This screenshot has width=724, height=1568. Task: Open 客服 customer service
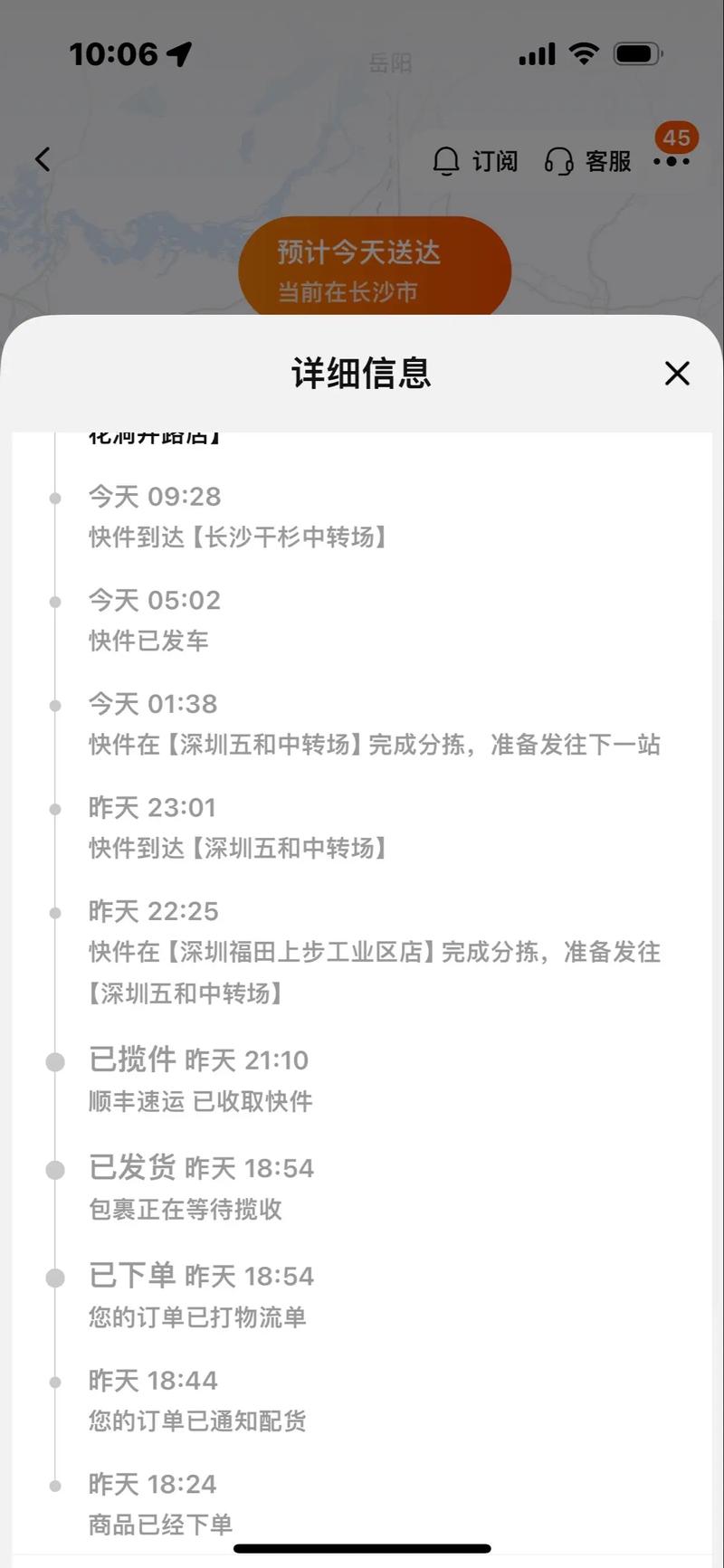click(607, 163)
